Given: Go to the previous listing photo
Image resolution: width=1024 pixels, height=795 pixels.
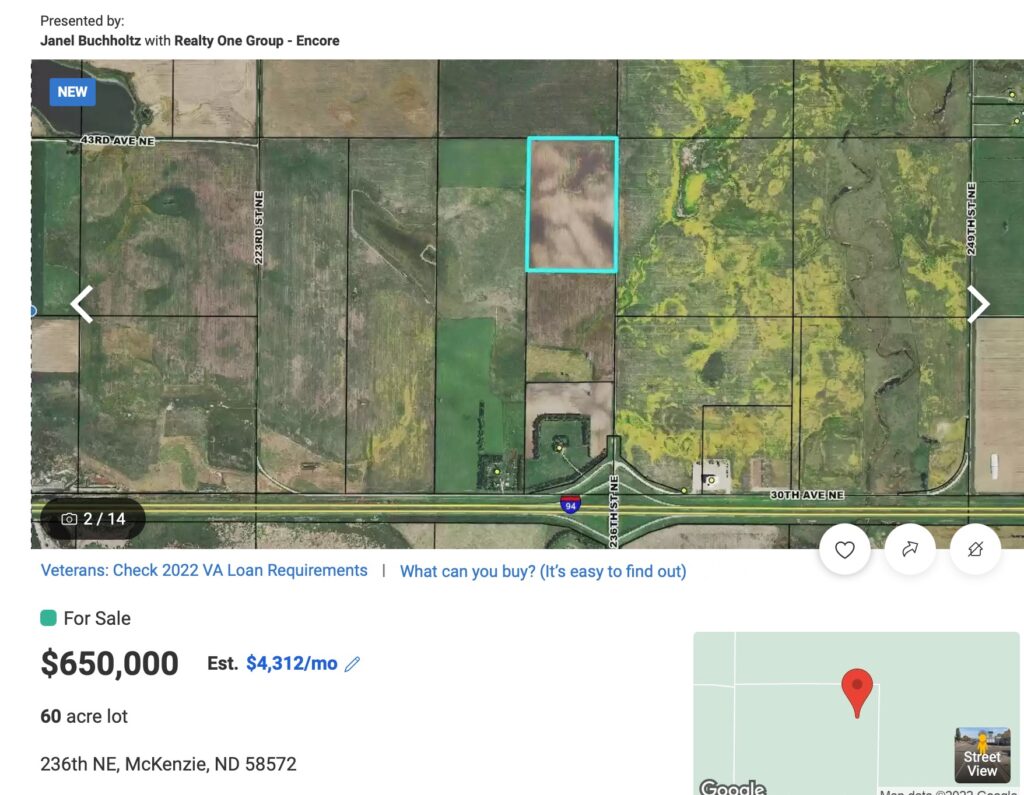Looking at the screenshot, I should point(82,304).
